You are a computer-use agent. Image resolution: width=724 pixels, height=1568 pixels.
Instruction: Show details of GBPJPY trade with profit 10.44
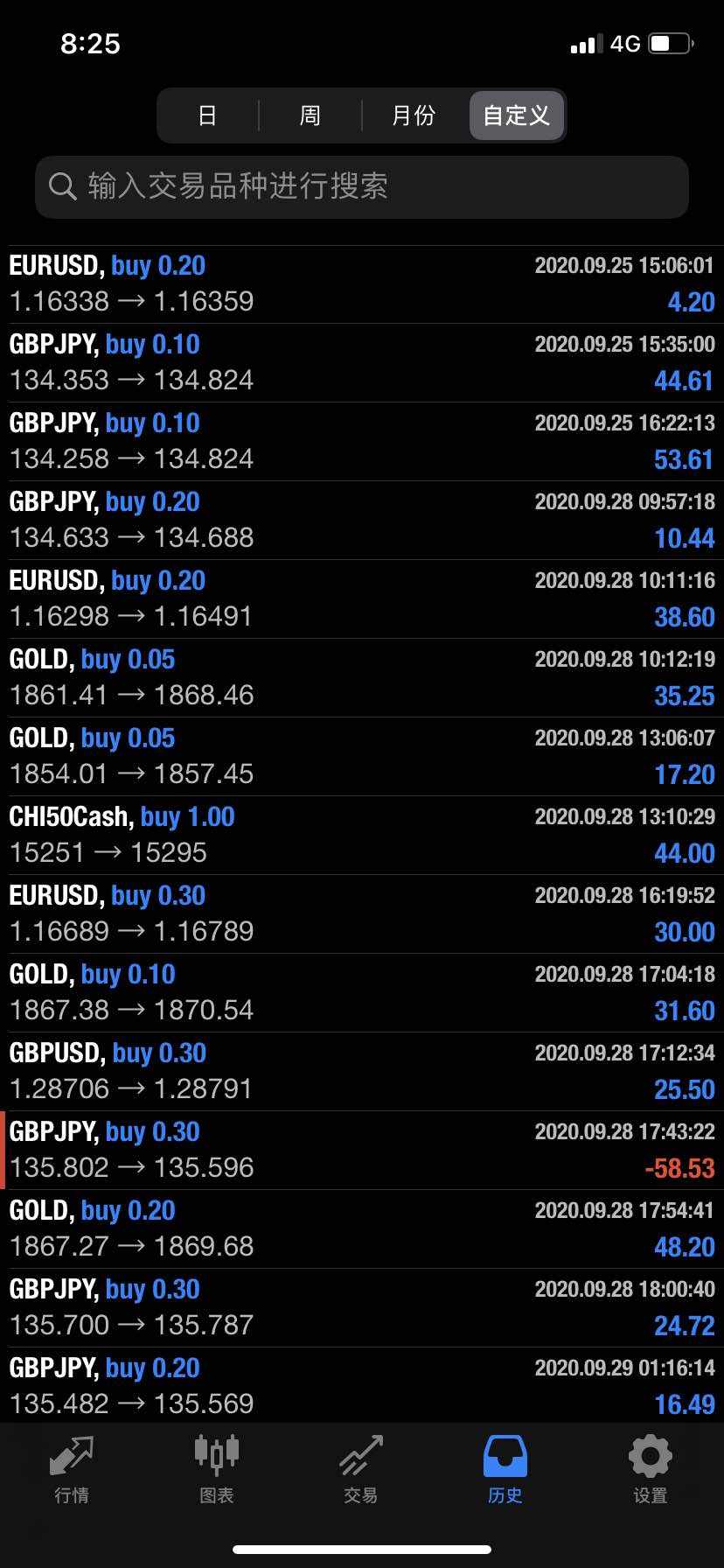[362, 521]
